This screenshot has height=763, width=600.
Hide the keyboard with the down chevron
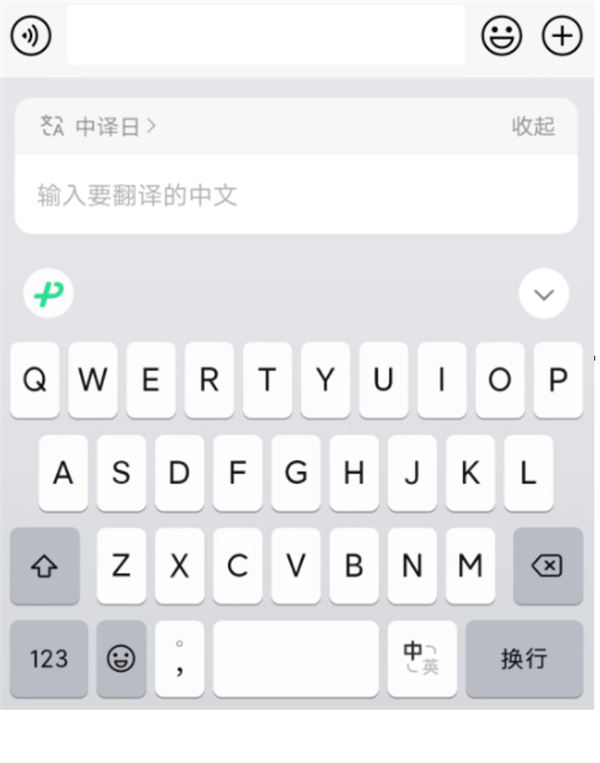[544, 295]
